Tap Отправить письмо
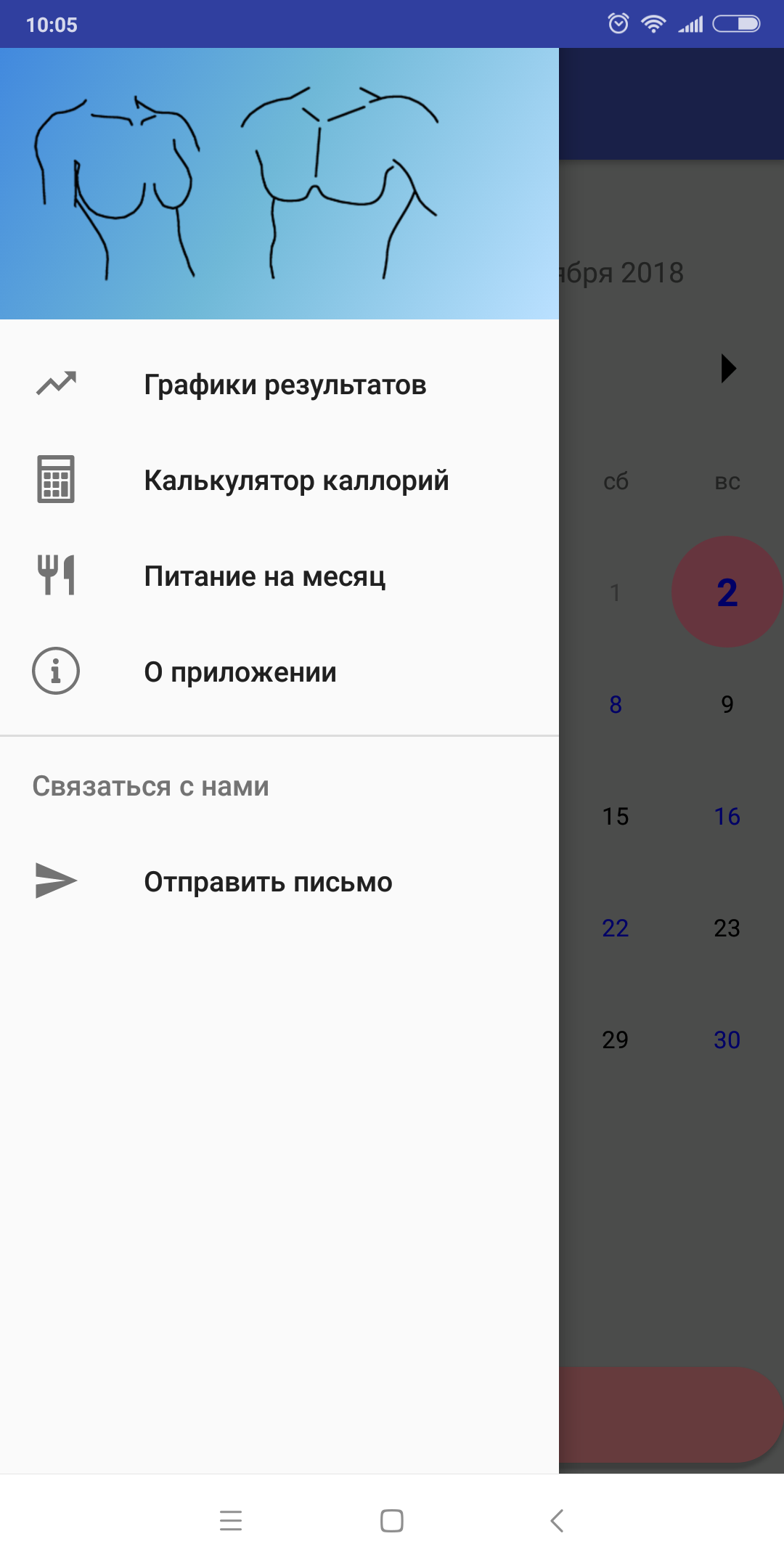Screen dimensions: 784x1568 tap(267, 882)
